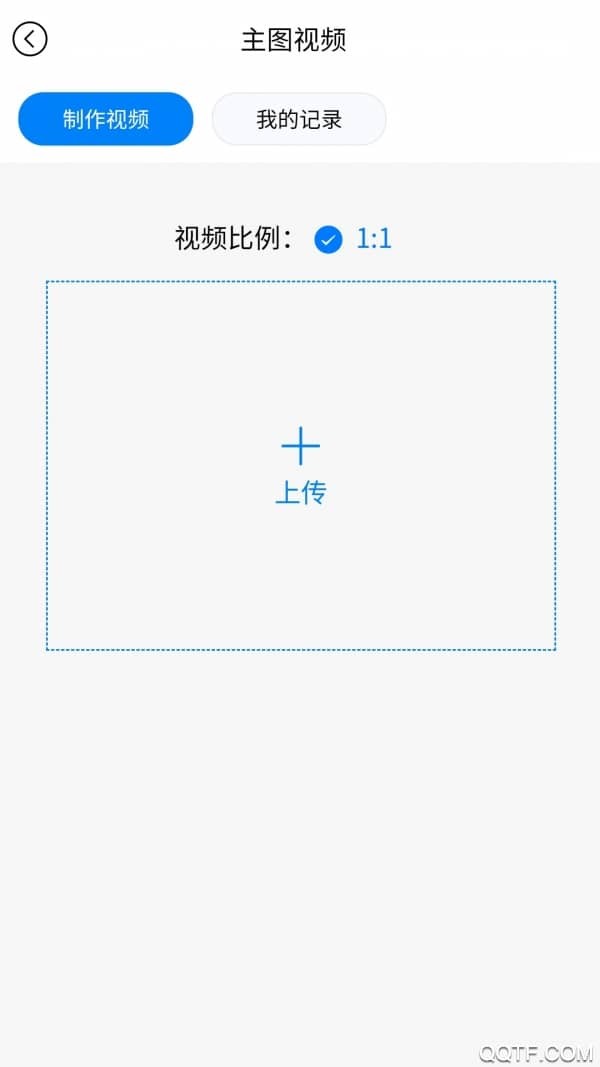This screenshot has height=1067, width=600.
Task: Select the 1:1 video ratio option
Action: 353,240
